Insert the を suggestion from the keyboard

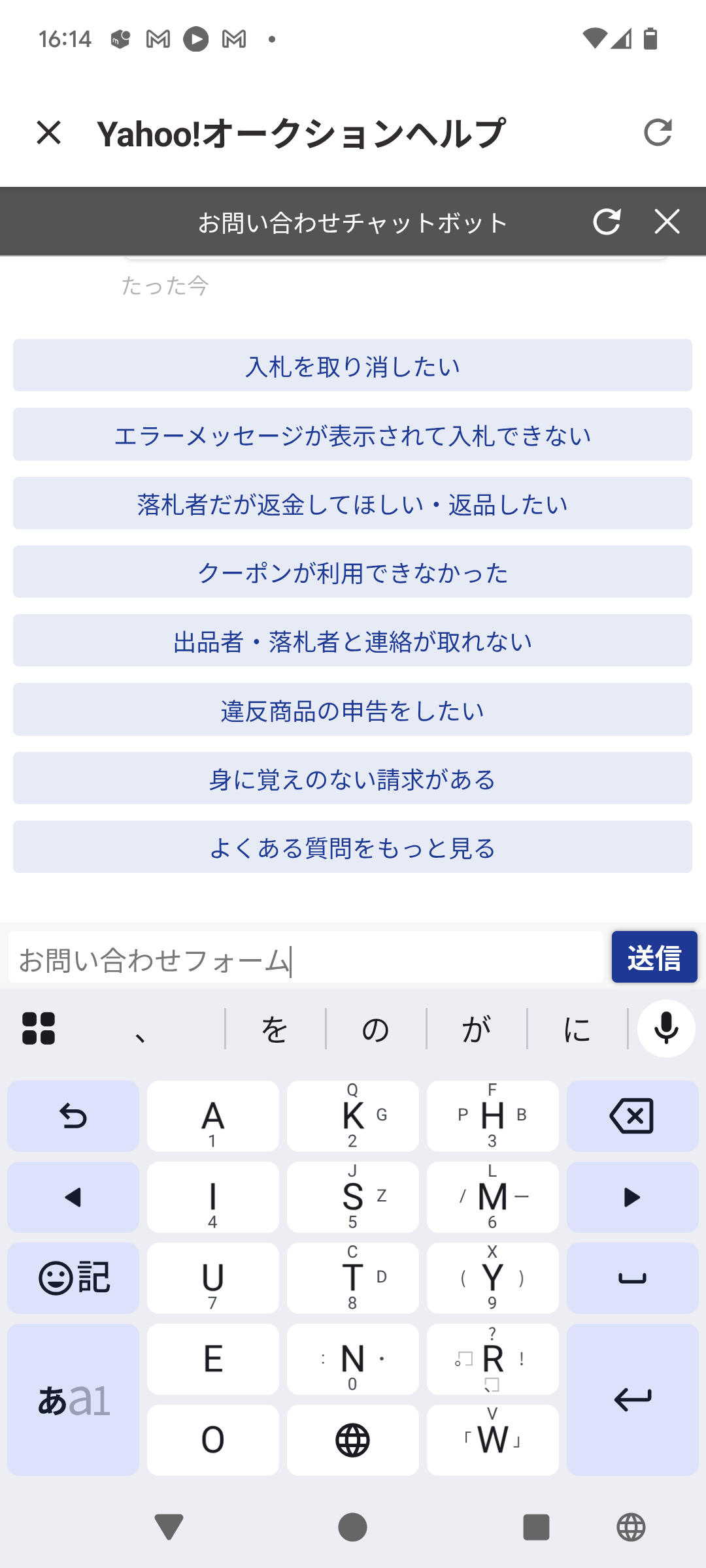(x=275, y=1030)
